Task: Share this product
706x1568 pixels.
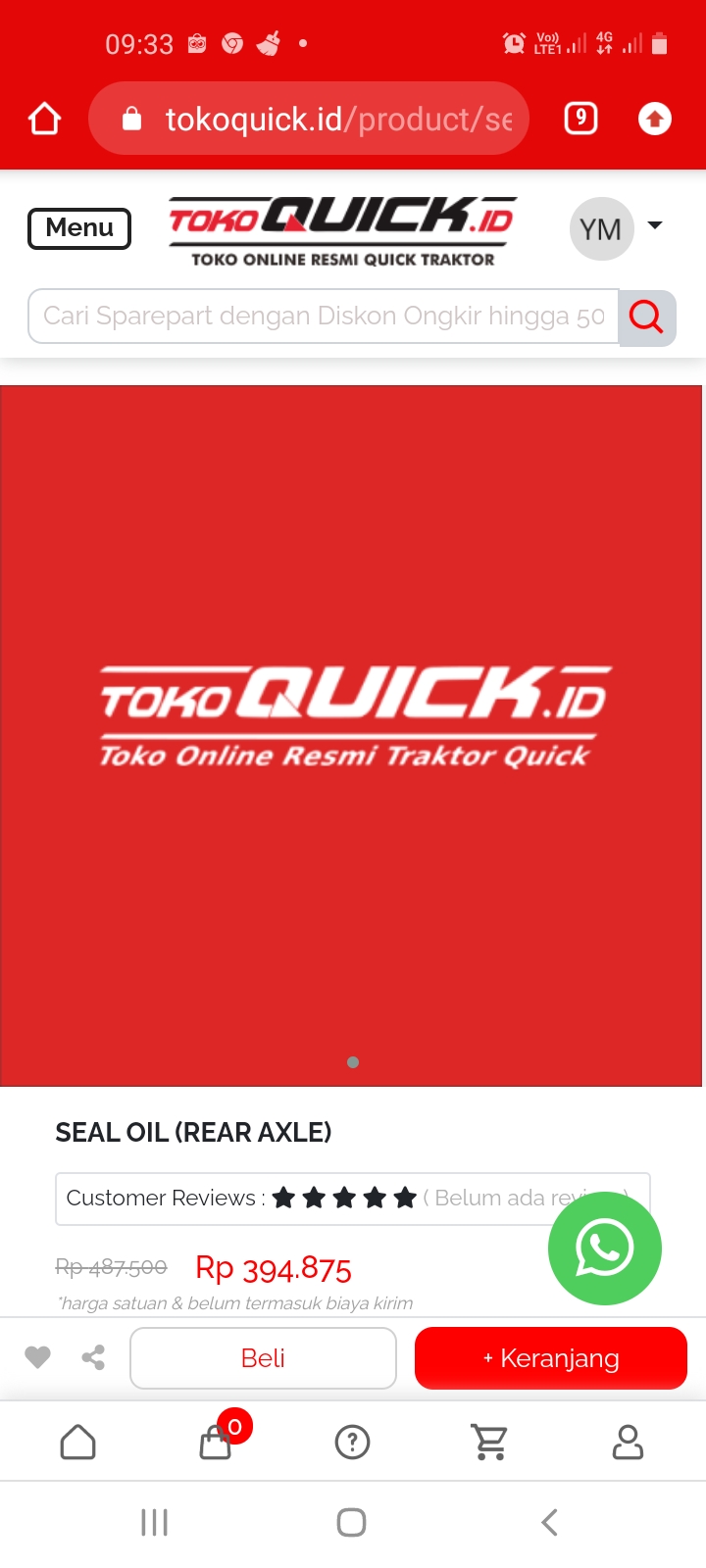Action: pyautogui.click(x=93, y=1357)
